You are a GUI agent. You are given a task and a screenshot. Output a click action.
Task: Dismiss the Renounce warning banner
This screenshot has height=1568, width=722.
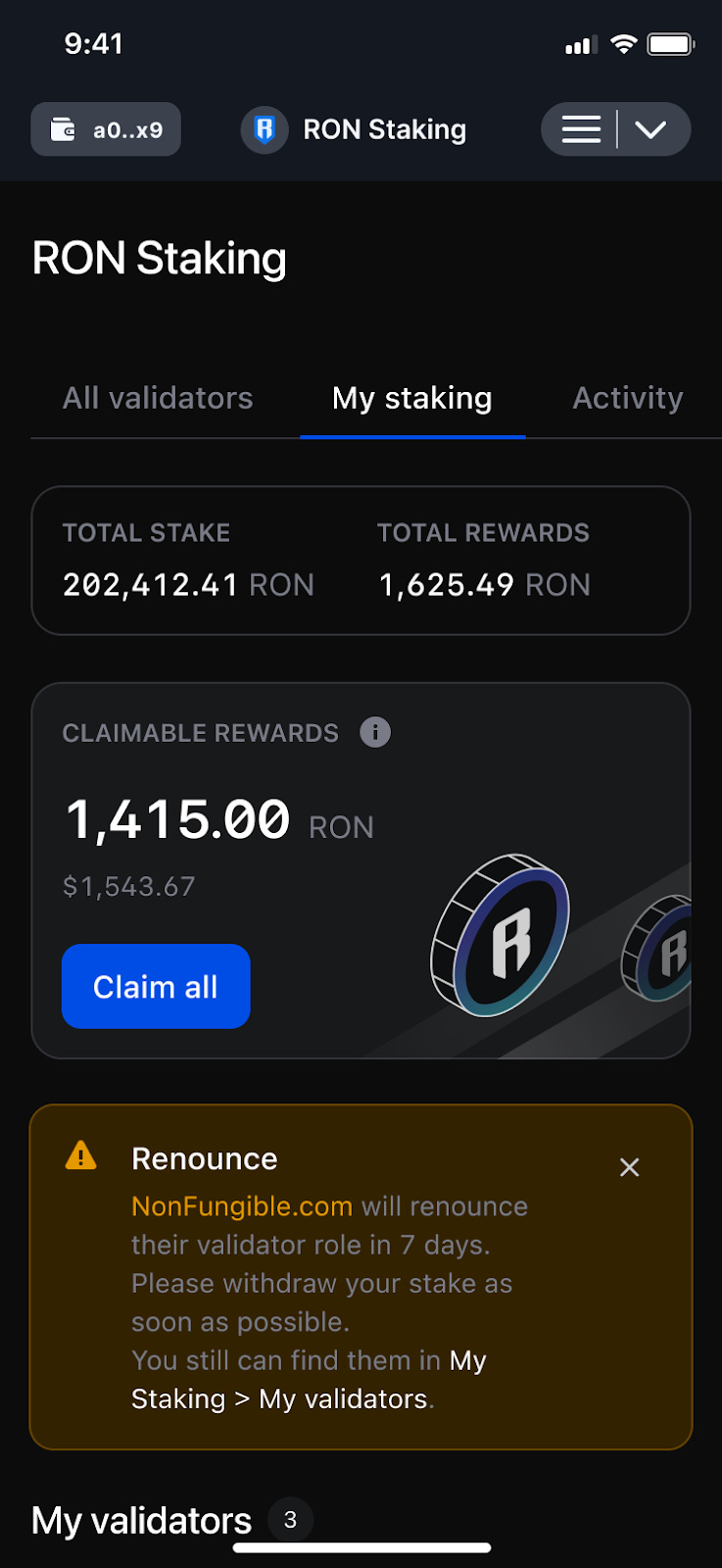629,1167
